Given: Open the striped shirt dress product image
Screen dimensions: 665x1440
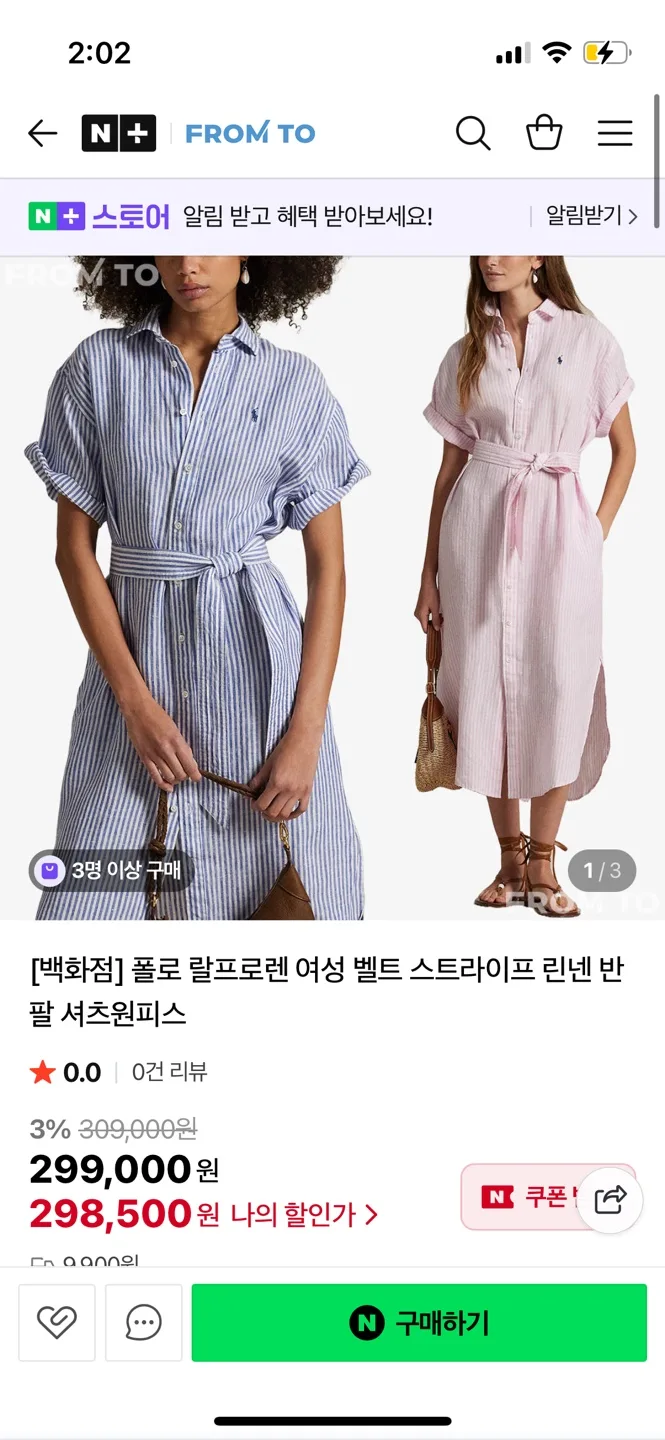Looking at the screenshot, I should [332, 588].
